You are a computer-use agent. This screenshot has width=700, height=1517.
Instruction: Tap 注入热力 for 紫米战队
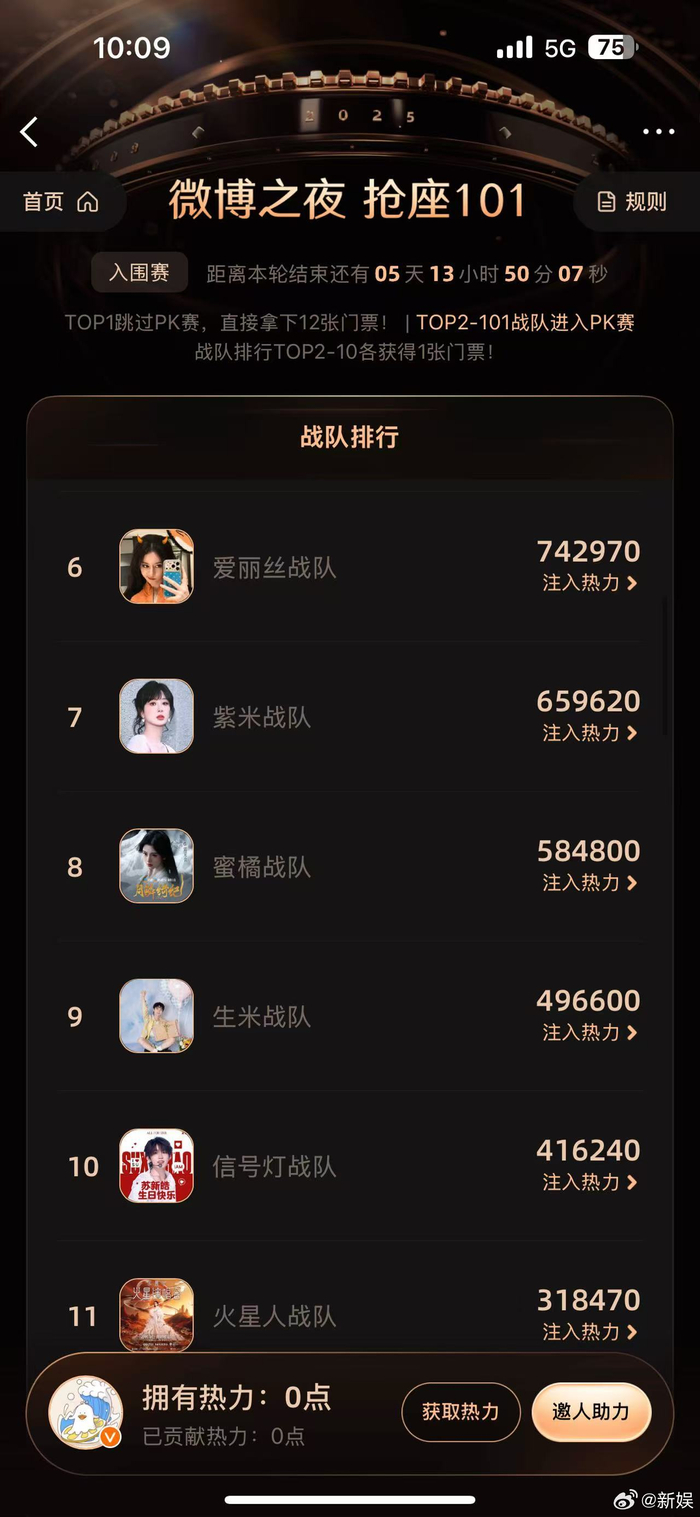pos(589,733)
